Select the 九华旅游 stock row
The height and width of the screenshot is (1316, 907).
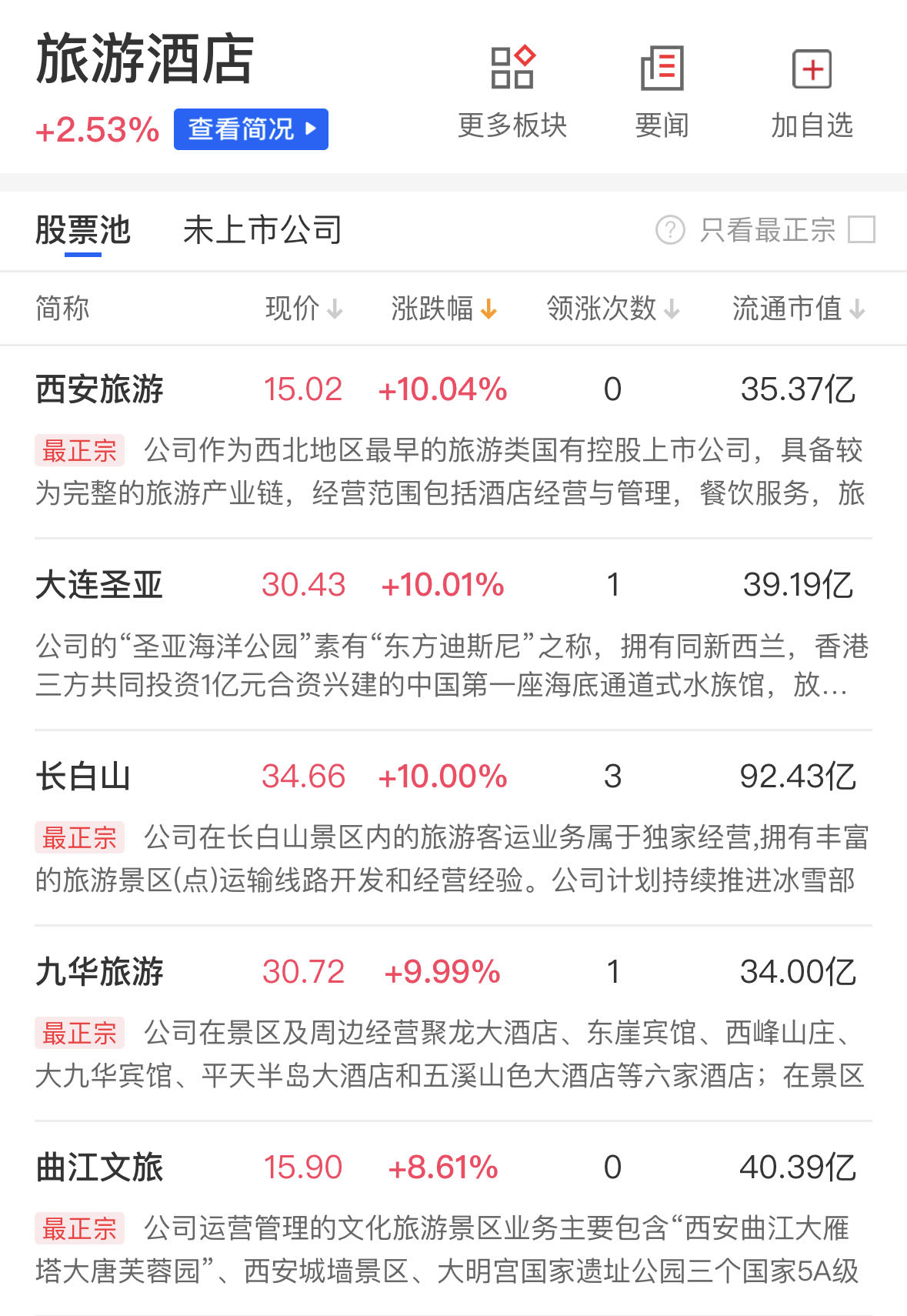coord(100,972)
